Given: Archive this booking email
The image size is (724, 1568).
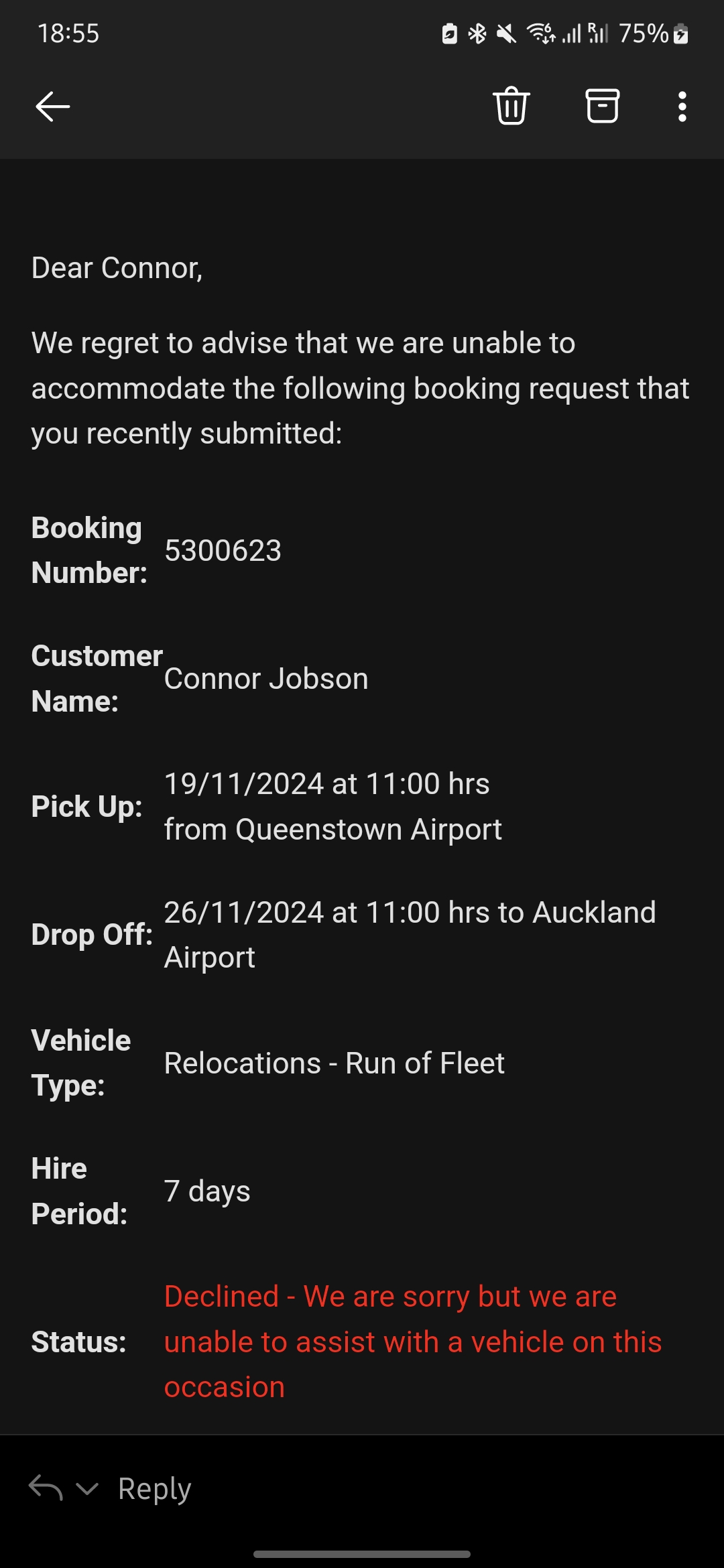Looking at the screenshot, I should coord(602,106).
